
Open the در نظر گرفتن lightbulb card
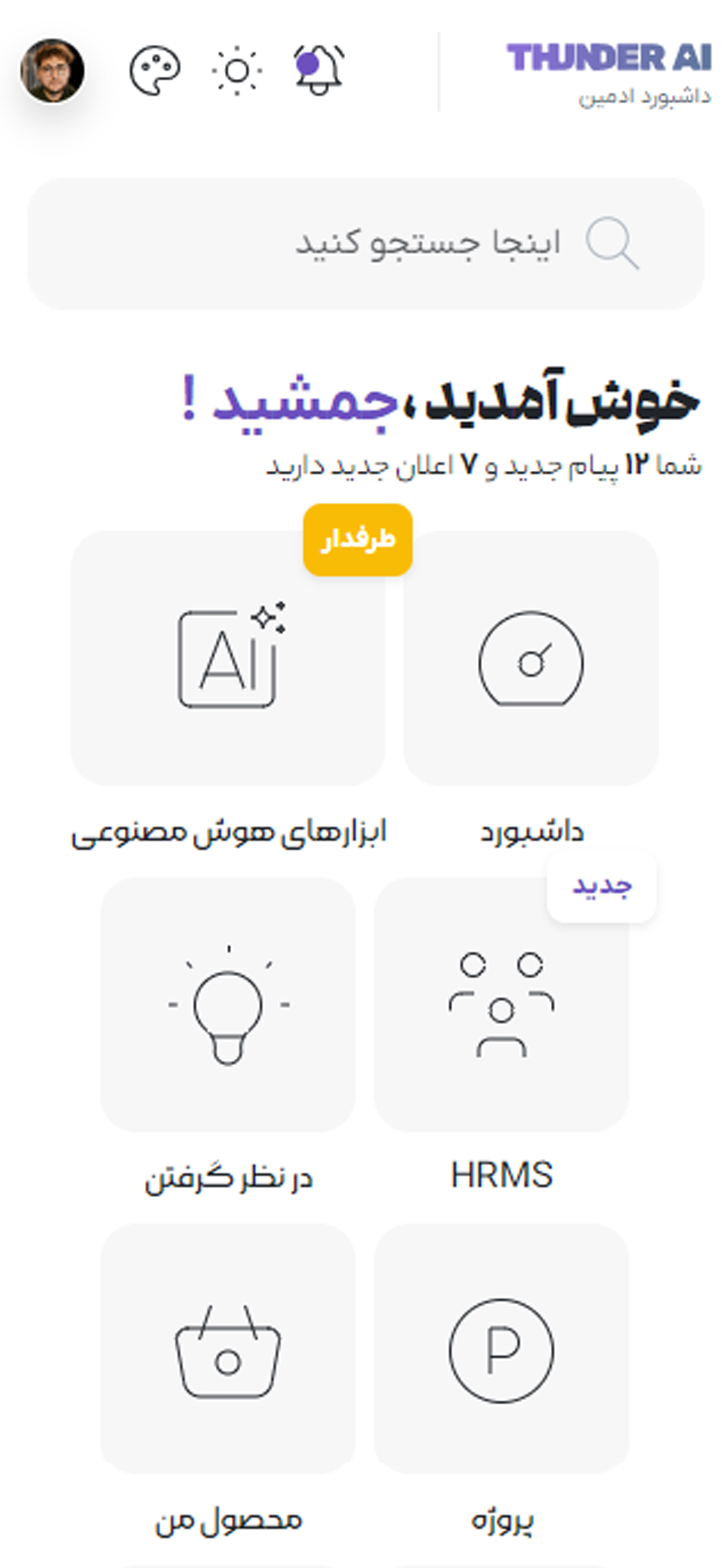pos(228,1004)
